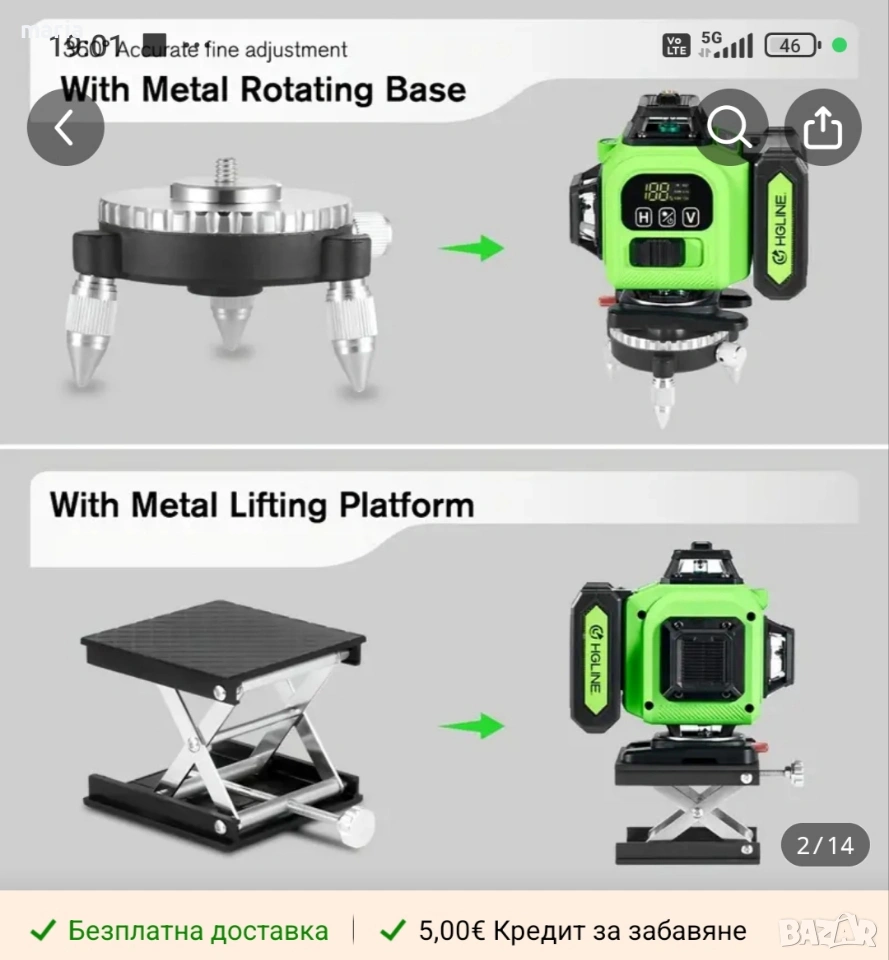Share this product listing
This screenshot has width=889, height=960.
[x=822, y=128]
